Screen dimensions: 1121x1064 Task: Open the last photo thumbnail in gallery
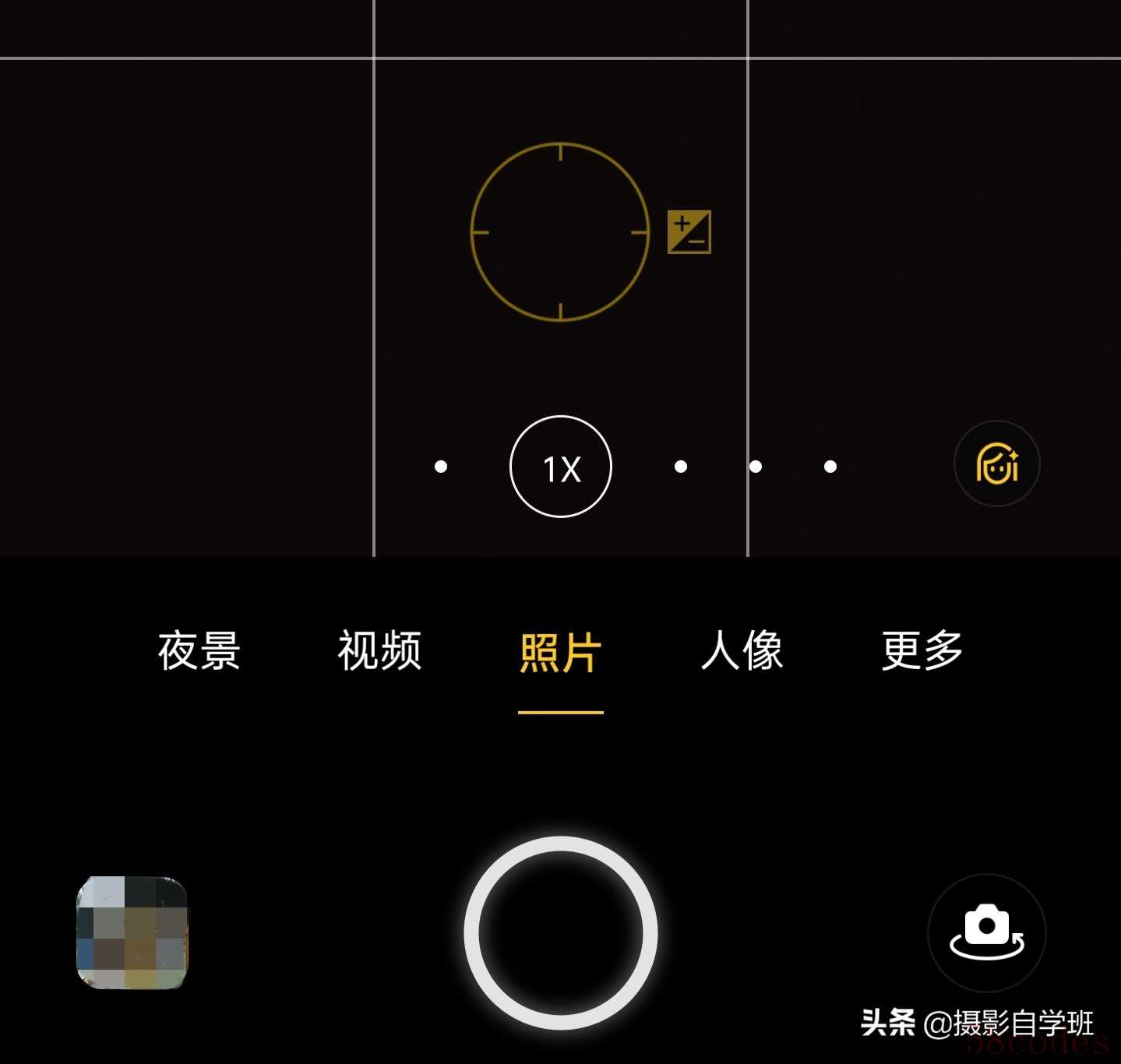(x=132, y=932)
